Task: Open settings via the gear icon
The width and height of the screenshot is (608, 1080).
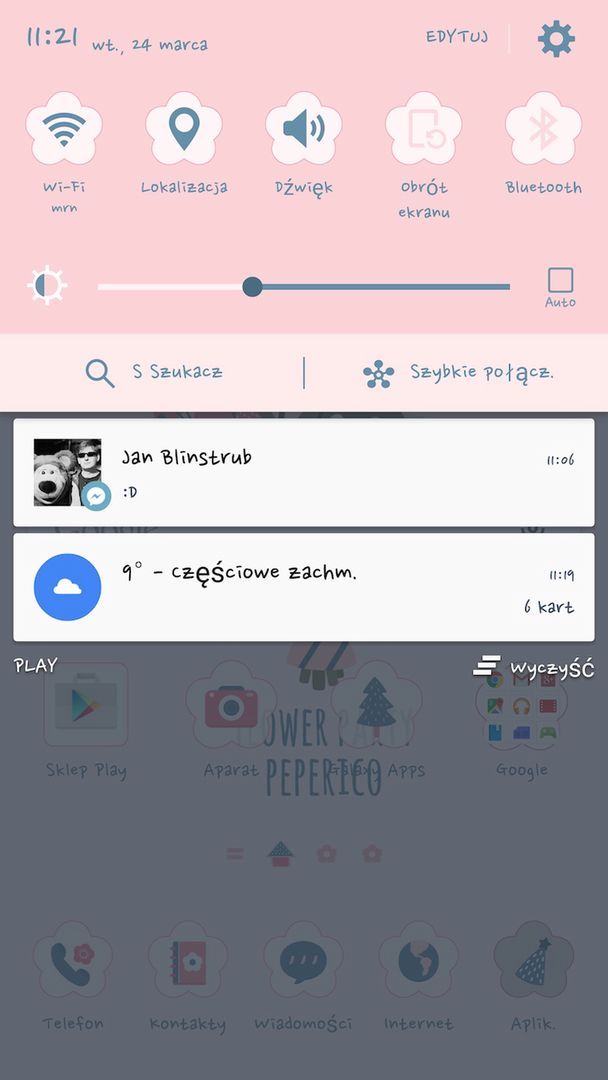Action: coord(556,39)
